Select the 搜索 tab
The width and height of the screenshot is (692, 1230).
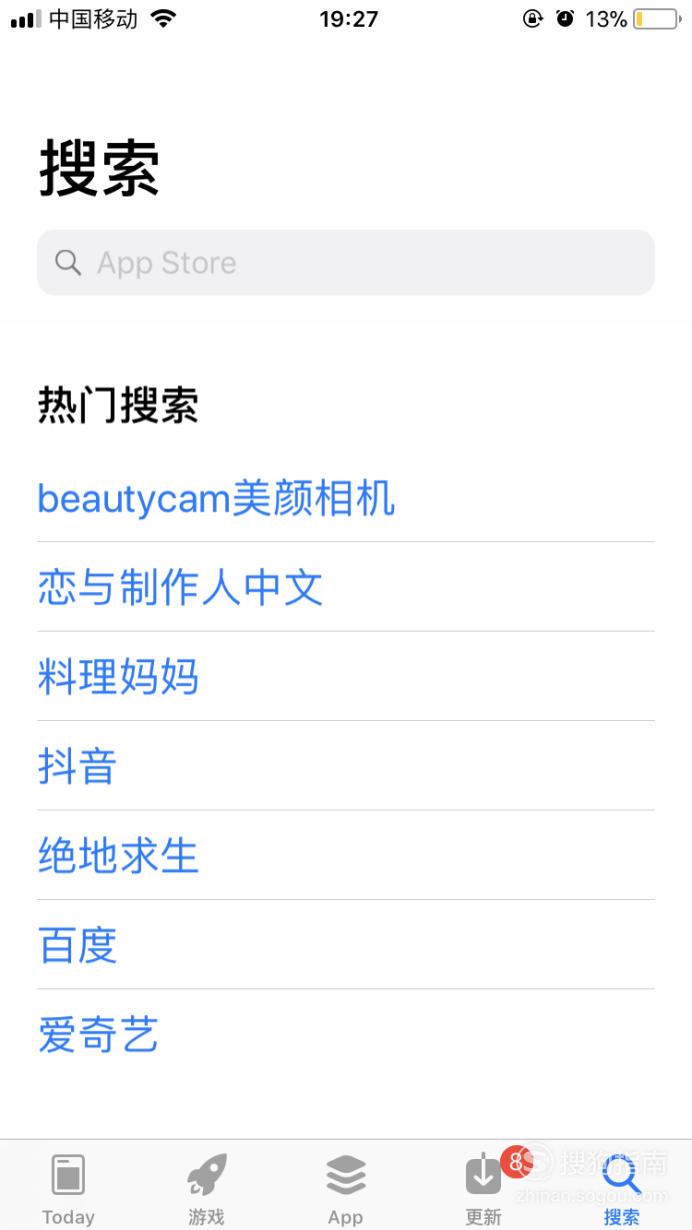622,1189
